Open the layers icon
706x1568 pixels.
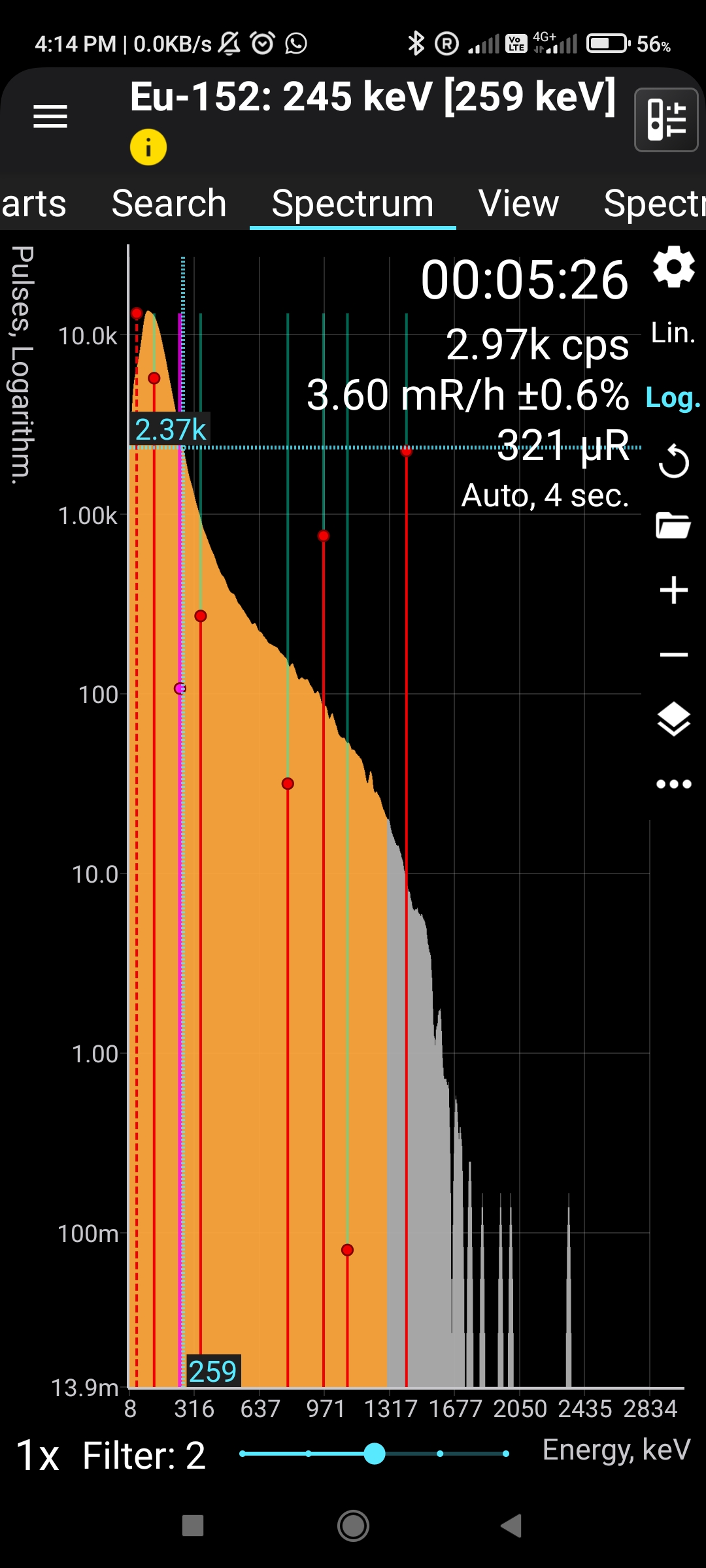tap(674, 719)
